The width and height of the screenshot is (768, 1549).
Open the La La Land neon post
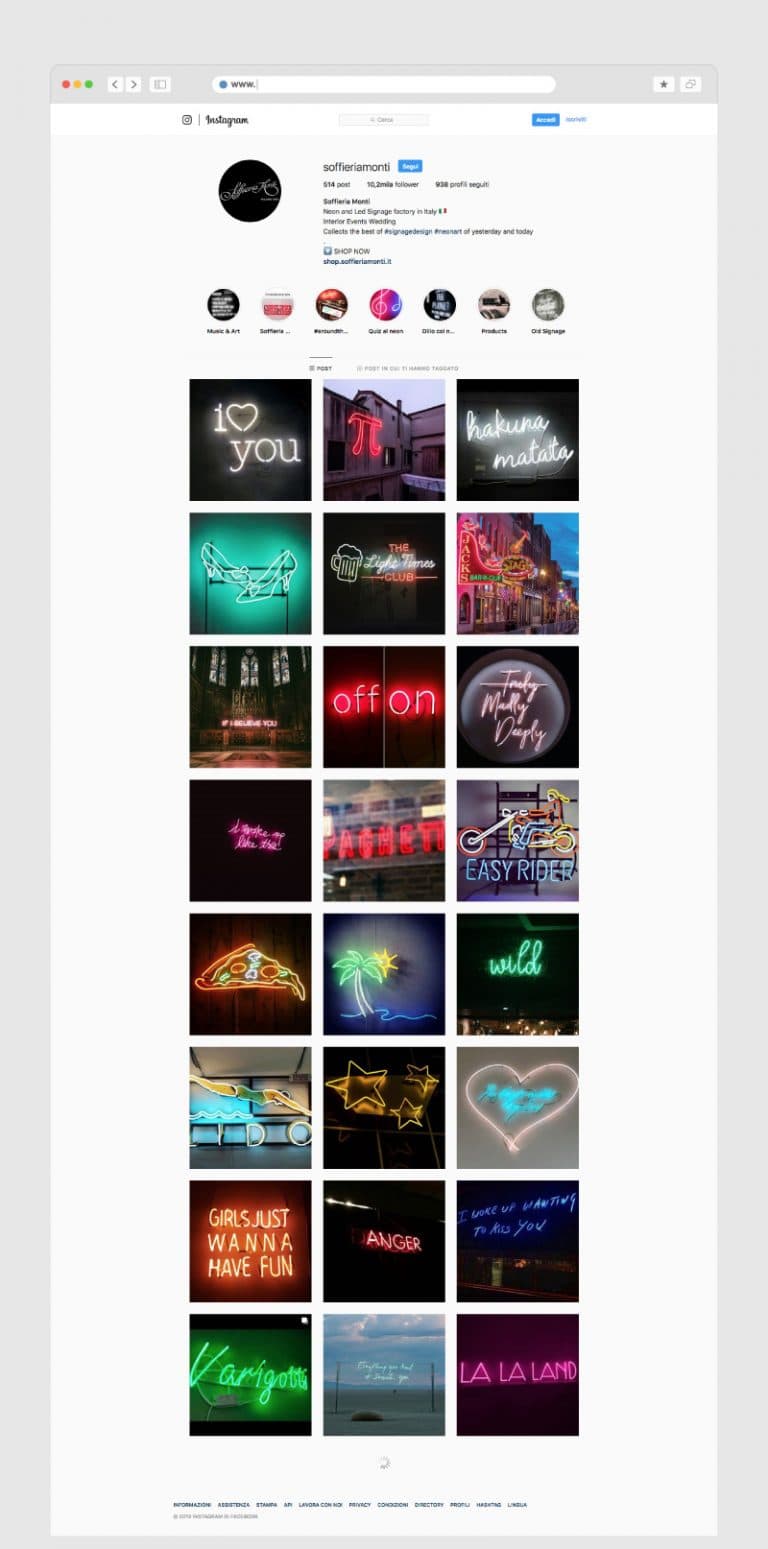(x=518, y=1375)
